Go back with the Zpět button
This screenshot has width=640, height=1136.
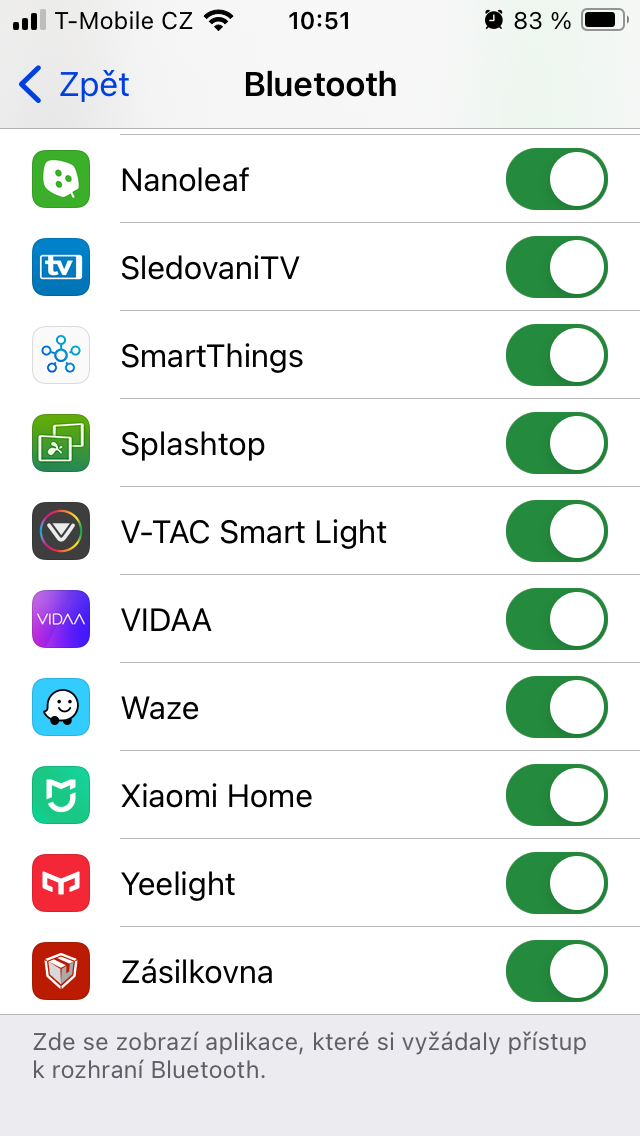[x=75, y=85]
